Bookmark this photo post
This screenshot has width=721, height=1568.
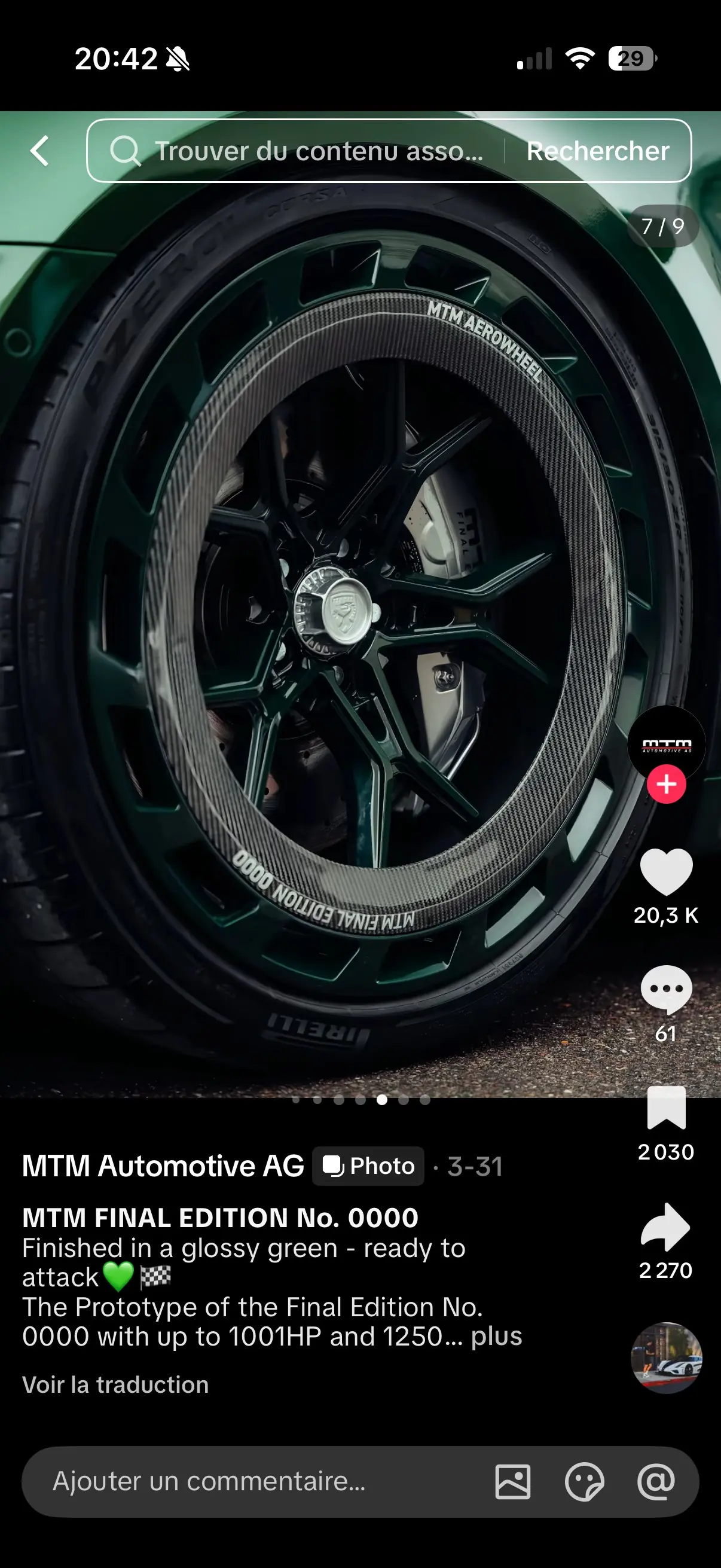coord(666,1107)
